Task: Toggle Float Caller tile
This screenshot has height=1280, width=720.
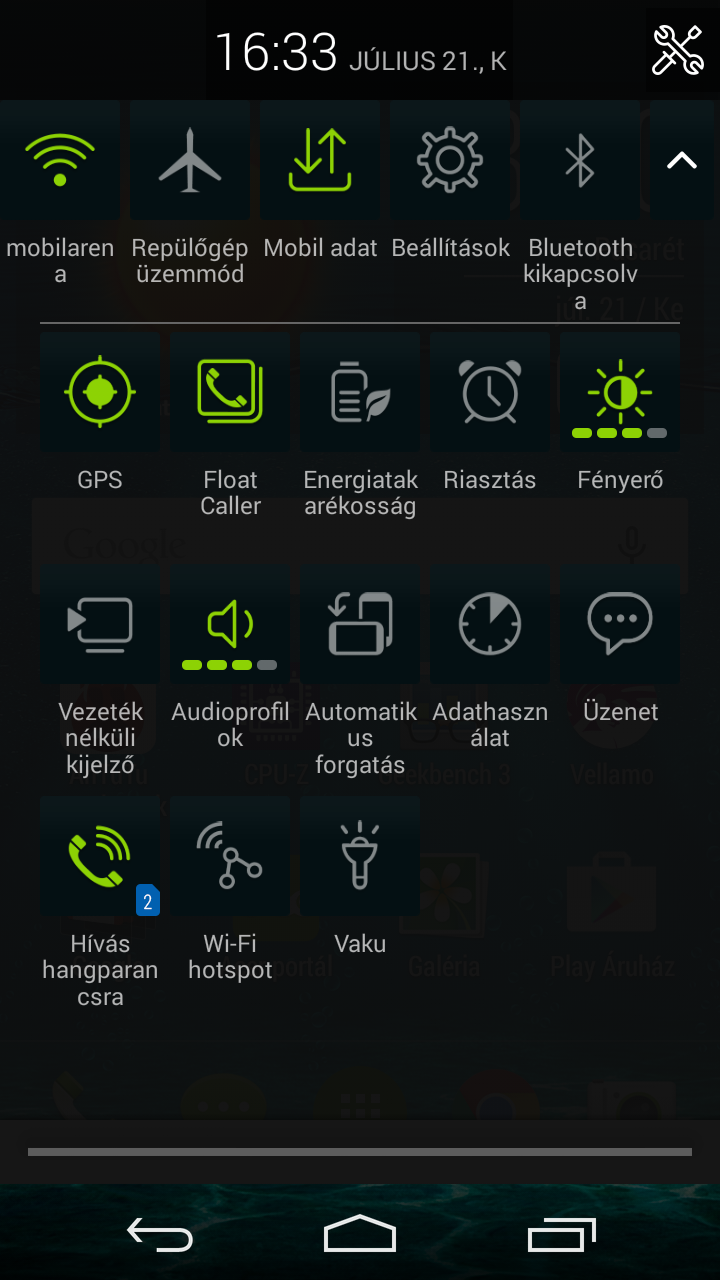Action: coord(230,392)
